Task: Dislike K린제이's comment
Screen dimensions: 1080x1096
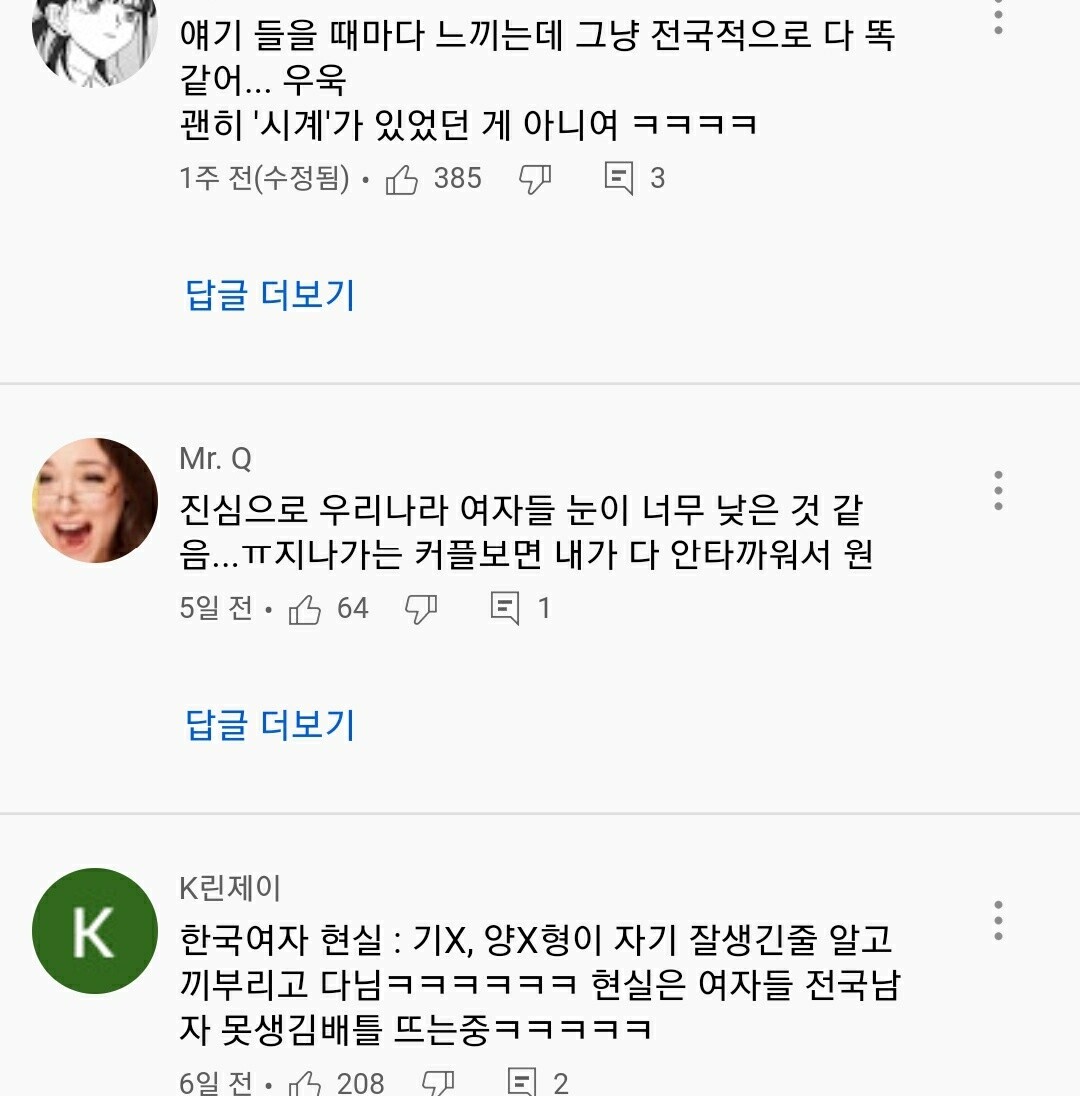Action: click(x=438, y=1083)
